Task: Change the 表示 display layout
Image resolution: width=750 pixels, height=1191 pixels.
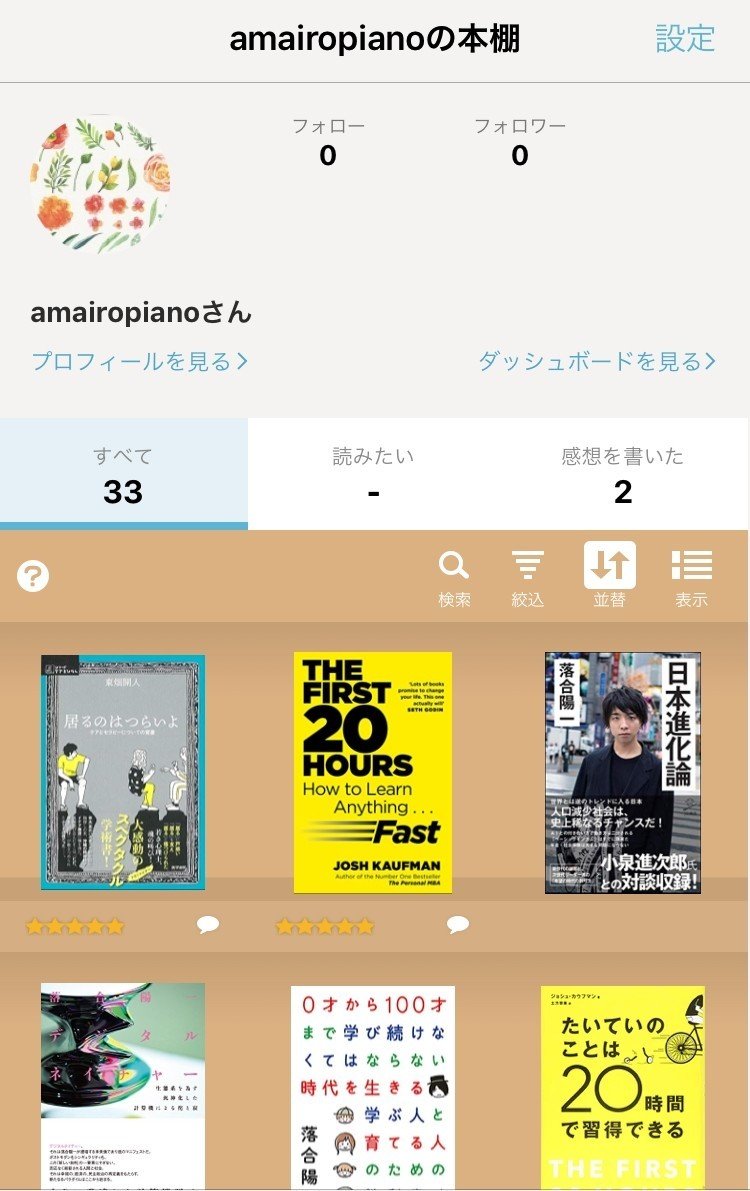Action: 691,578
